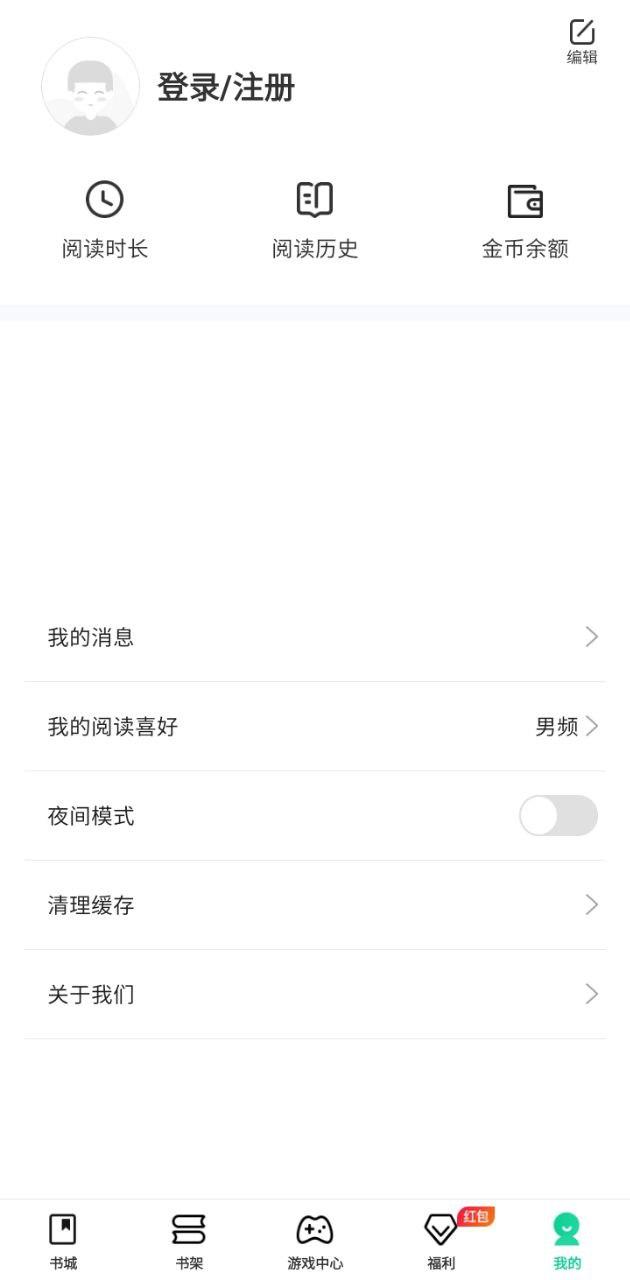
Task: Switch to the 书城 tab
Action: [63, 1240]
